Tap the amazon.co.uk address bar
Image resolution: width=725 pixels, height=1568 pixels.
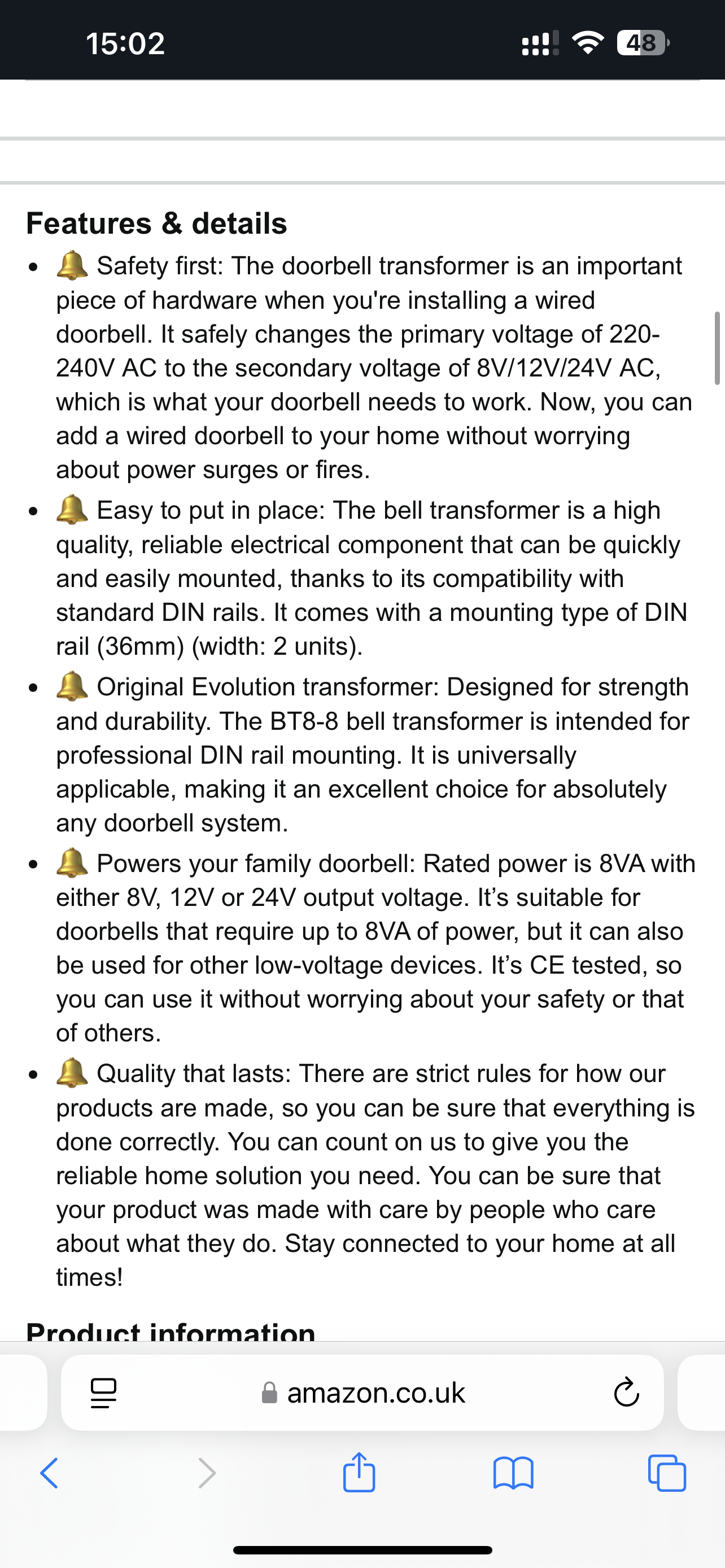pos(363,1392)
